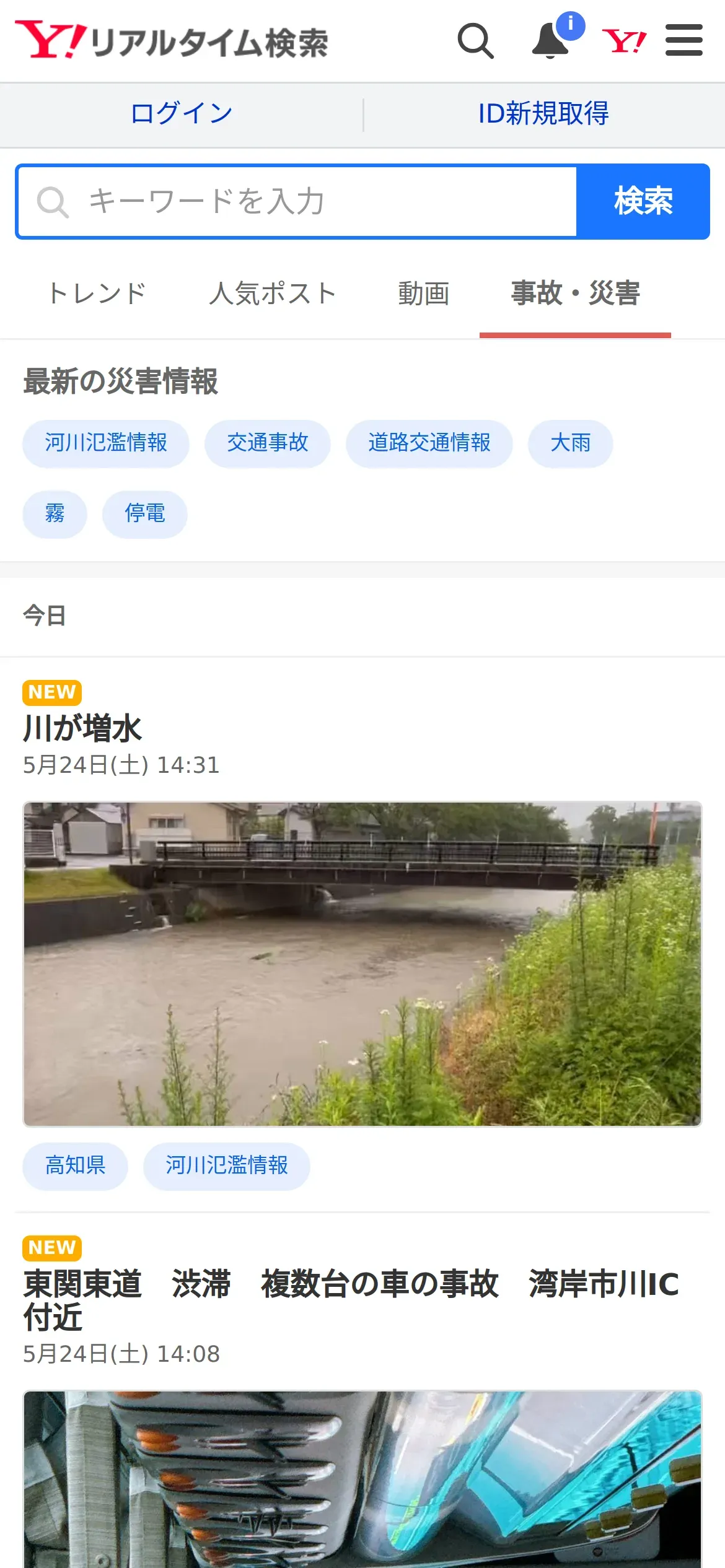The height and width of the screenshot is (1568, 725).
Task: Select the 事故・災害 tab
Action: (x=575, y=294)
